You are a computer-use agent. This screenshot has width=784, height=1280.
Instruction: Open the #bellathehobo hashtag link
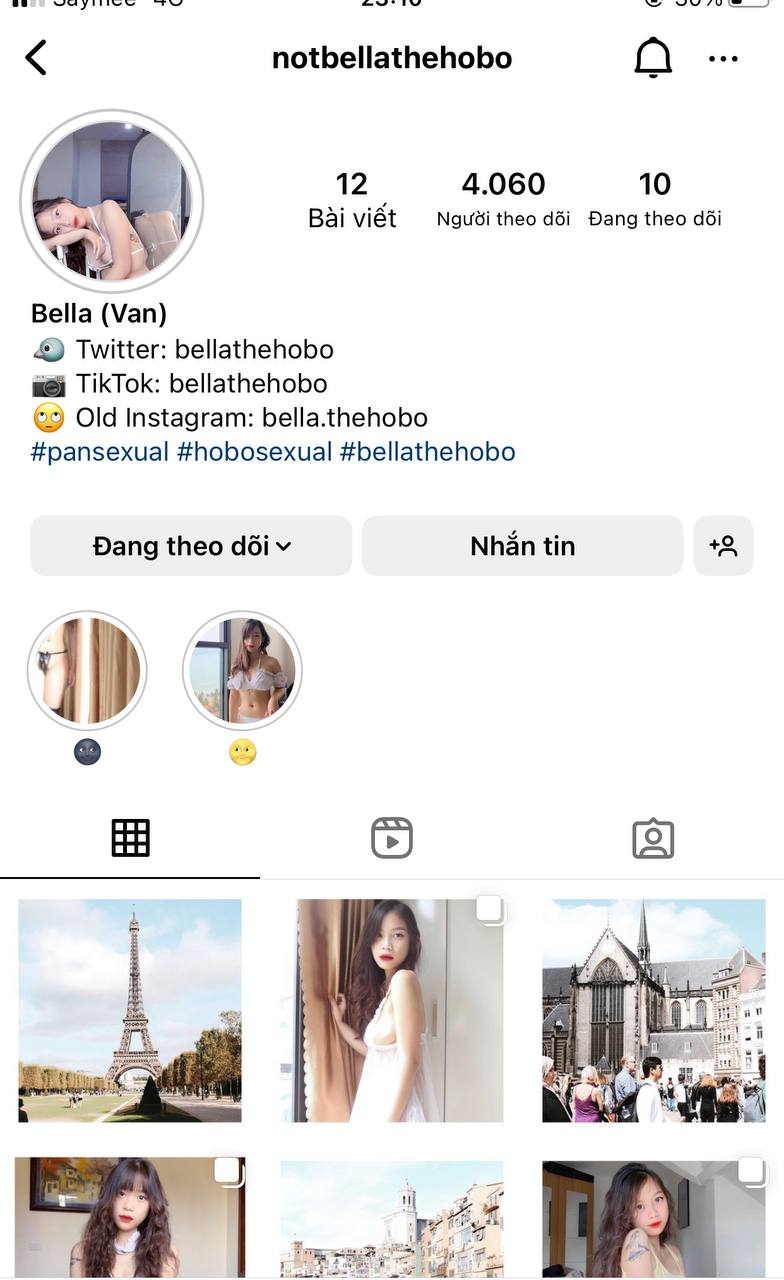pyautogui.click(x=427, y=452)
